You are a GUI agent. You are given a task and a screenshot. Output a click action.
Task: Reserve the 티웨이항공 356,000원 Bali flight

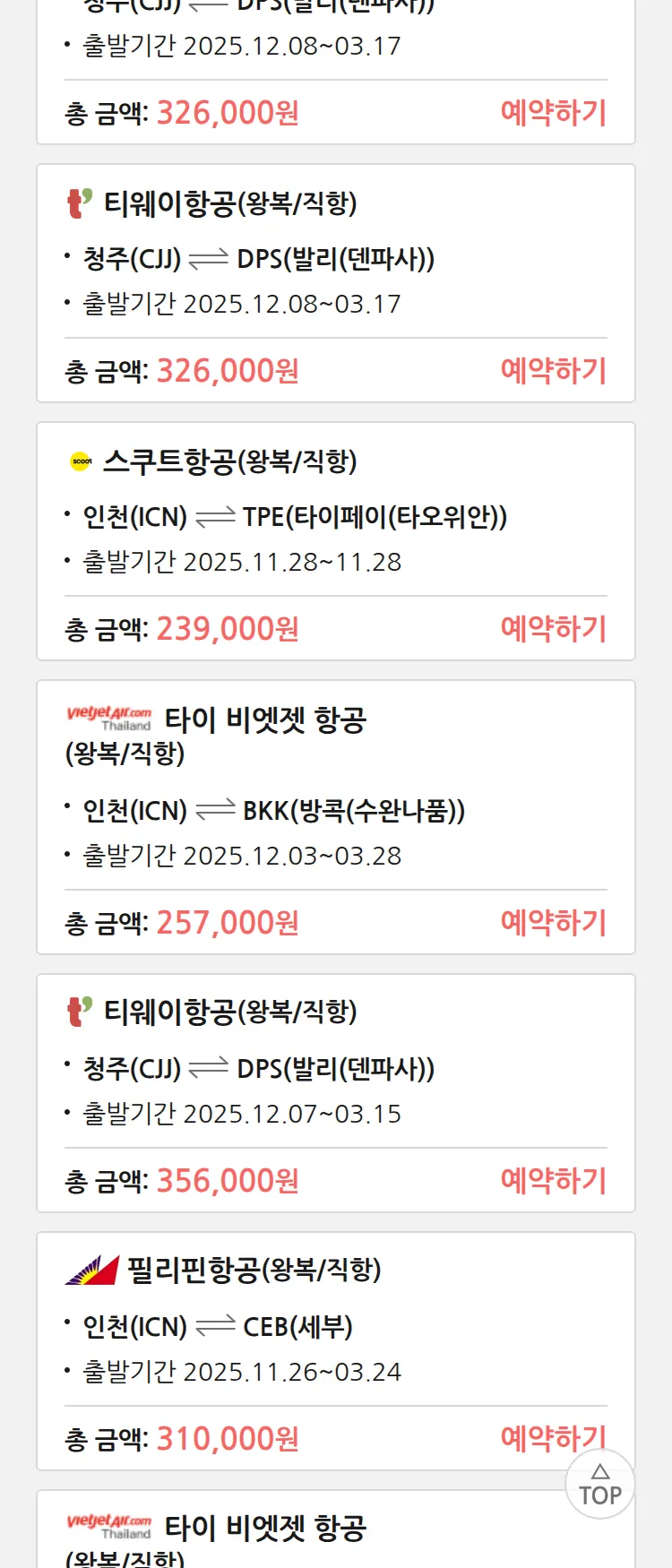tap(553, 1181)
